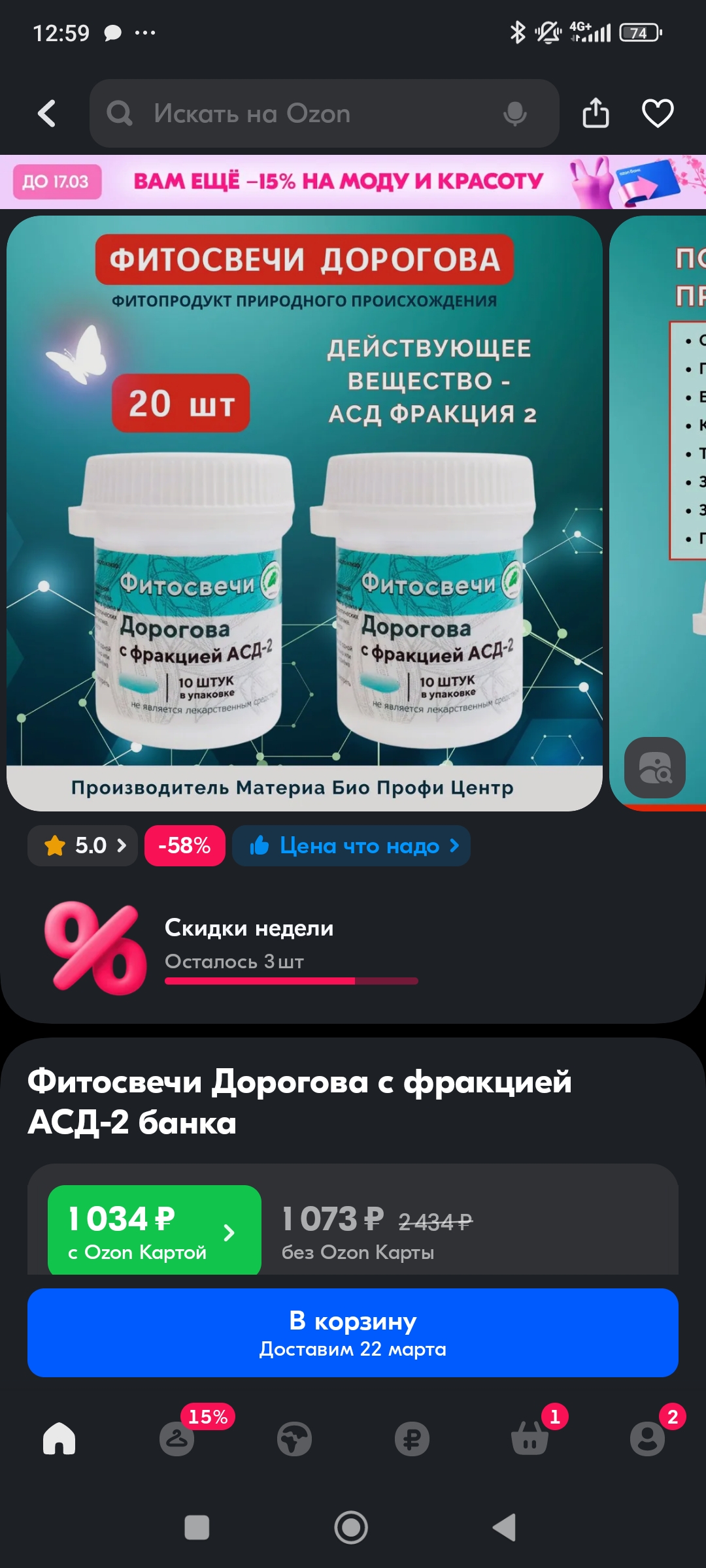706x1568 pixels.
Task: Open the clothing tab with the 15% badge
Action: [177, 1439]
